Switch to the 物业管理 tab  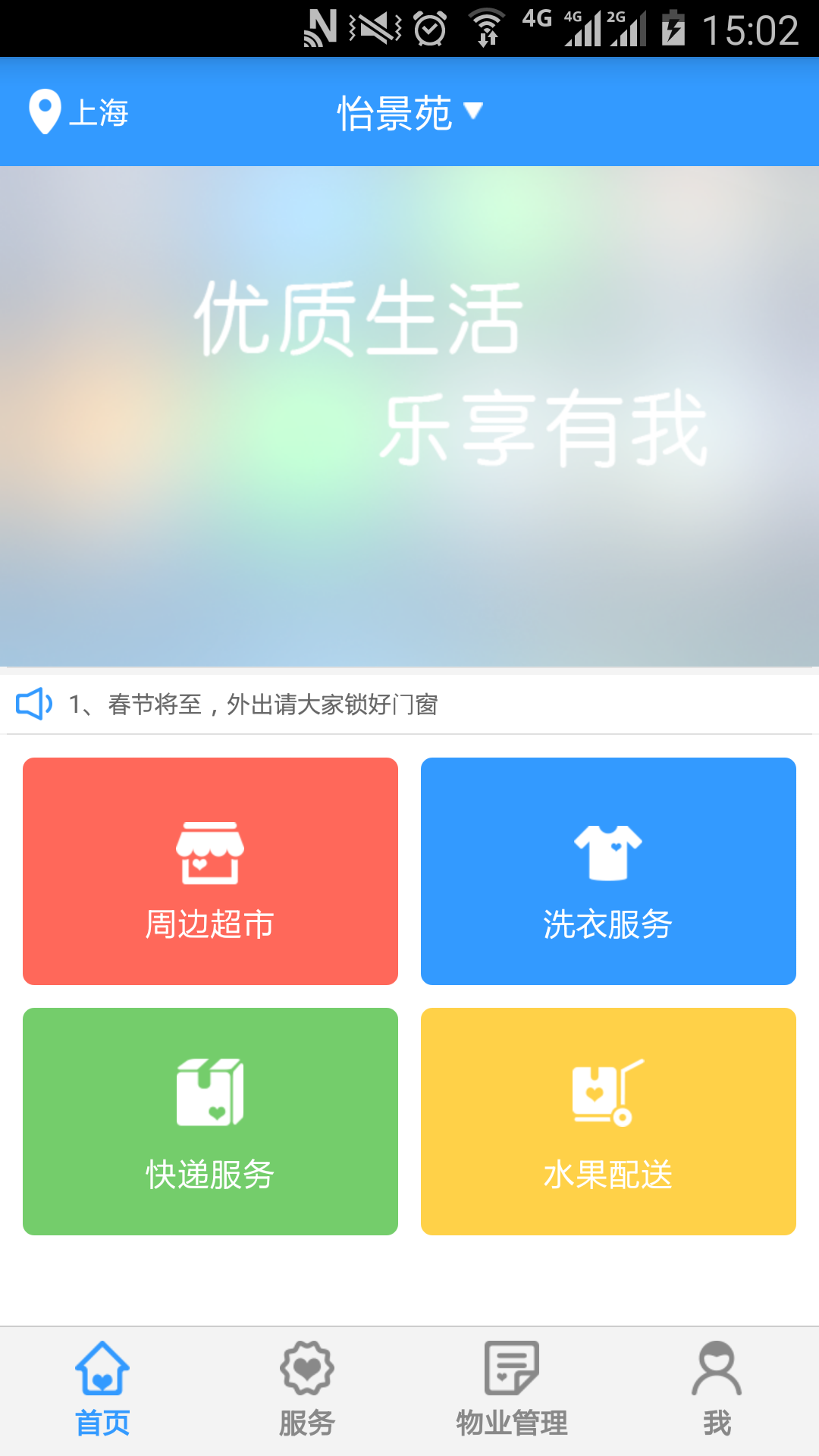(x=512, y=1391)
